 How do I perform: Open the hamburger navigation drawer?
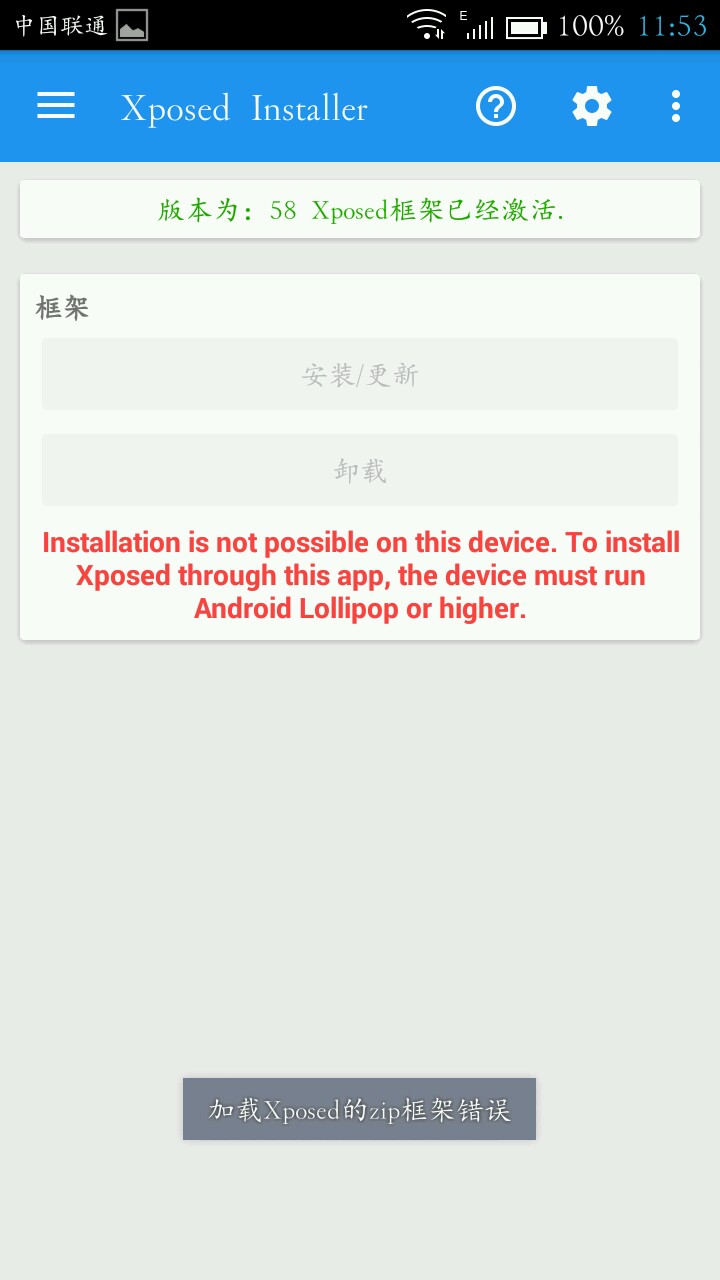(x=56, y=106)
